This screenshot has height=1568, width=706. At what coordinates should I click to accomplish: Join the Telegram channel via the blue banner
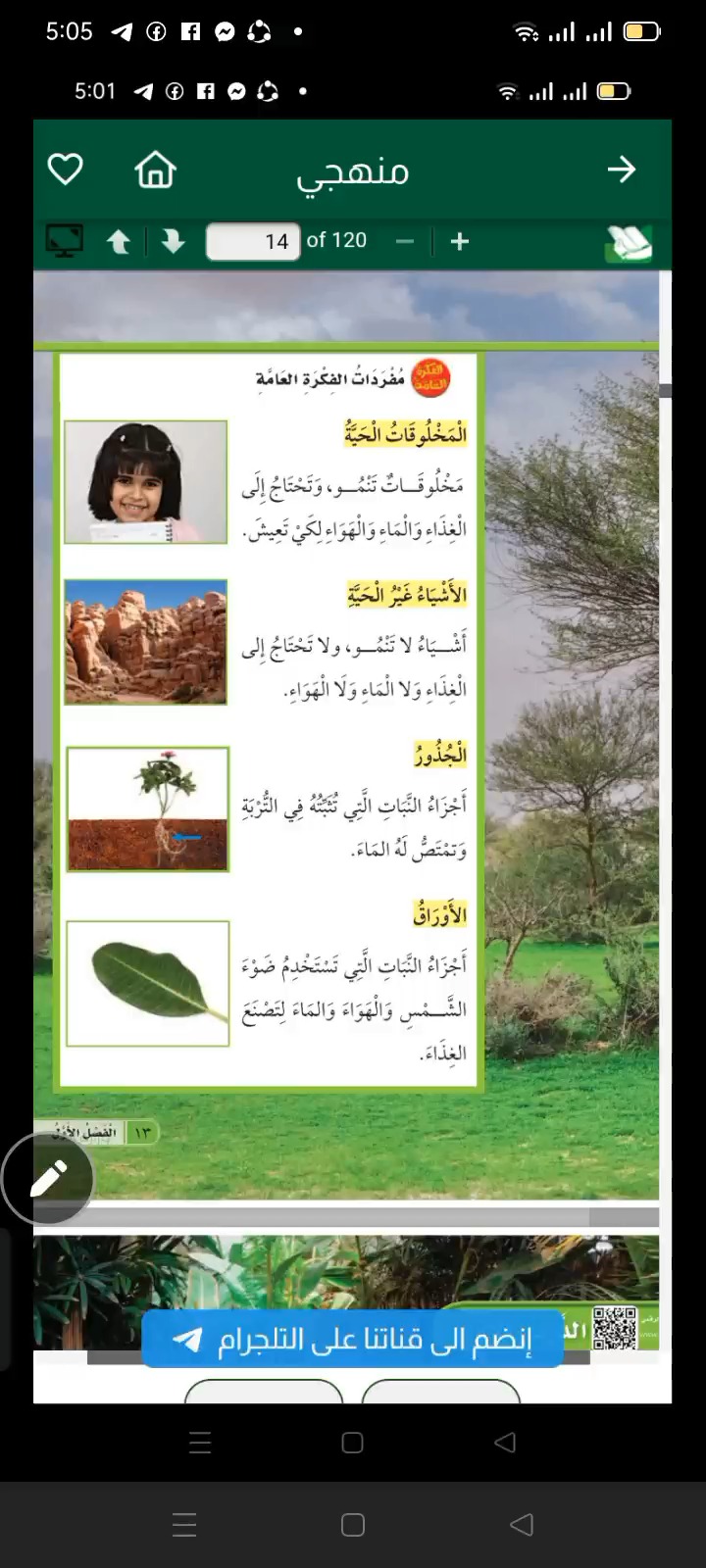(x=353, y=1339)
